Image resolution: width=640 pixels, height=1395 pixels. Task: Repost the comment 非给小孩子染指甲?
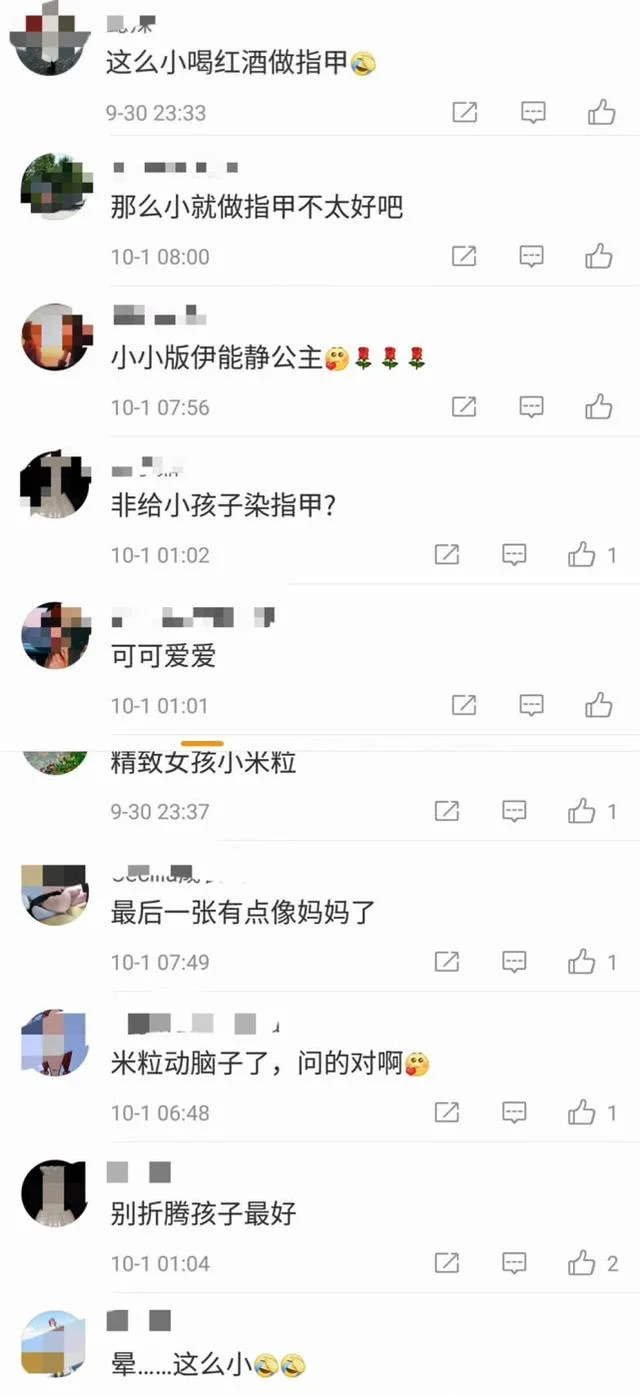point(447,554)
